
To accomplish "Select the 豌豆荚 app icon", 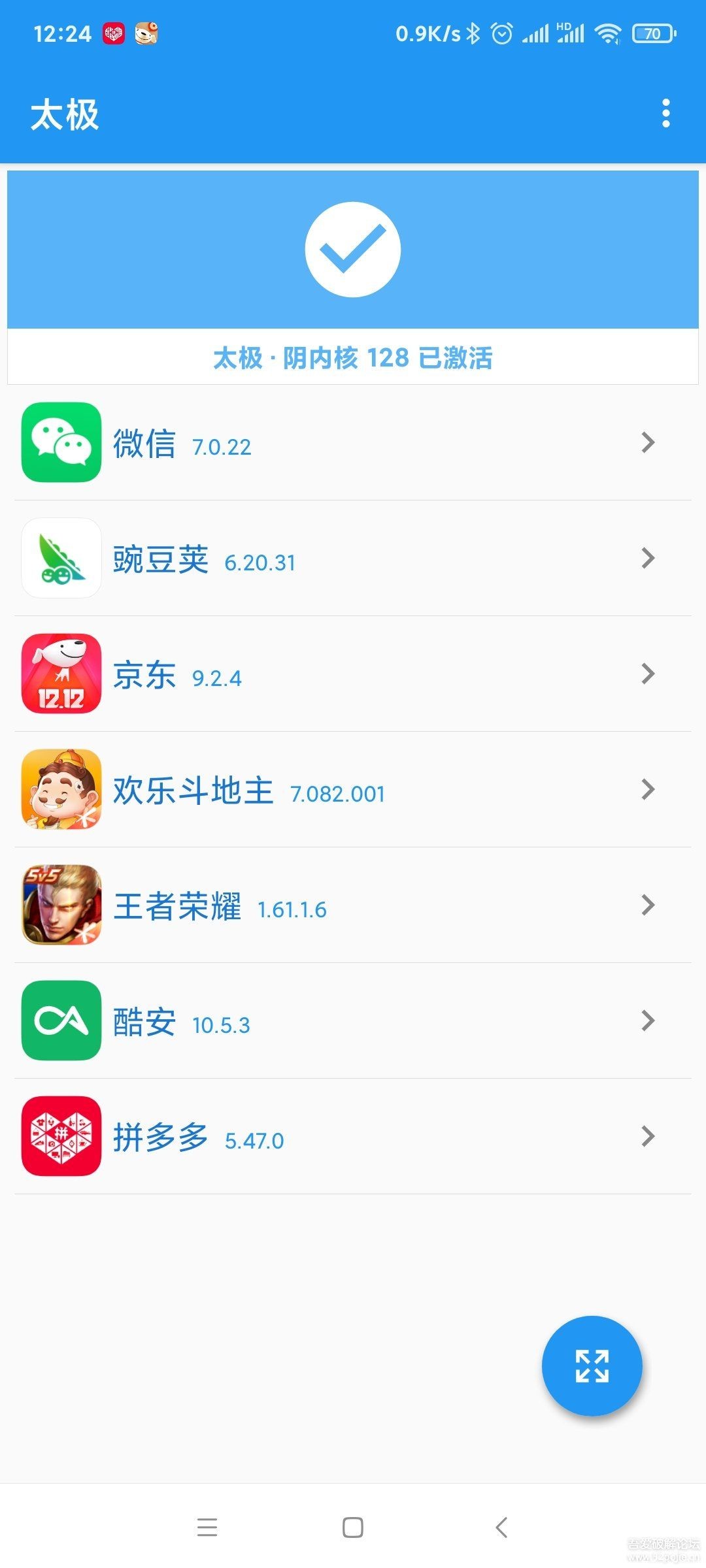I will (x=62, y=559).
